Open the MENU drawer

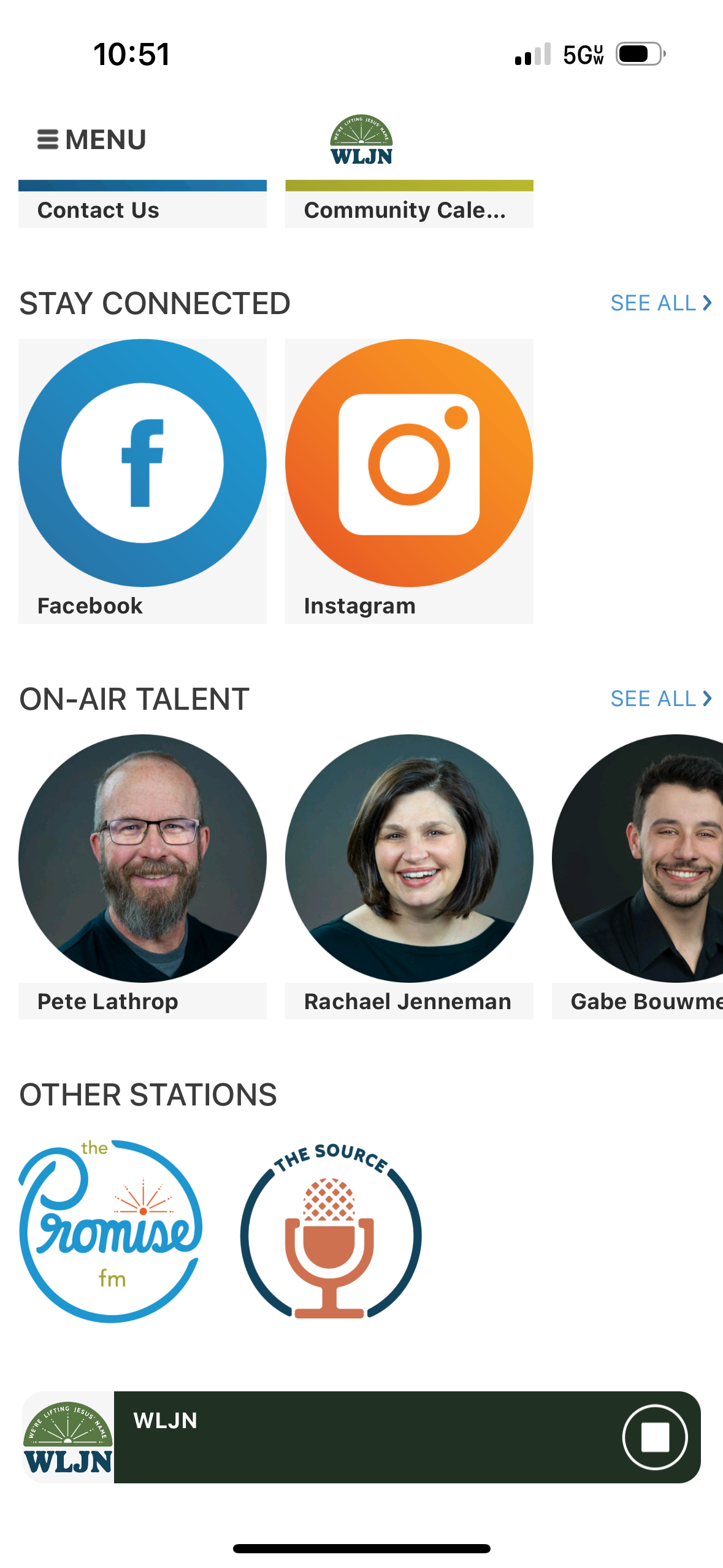pyautogui.click(x=92, y=140)
